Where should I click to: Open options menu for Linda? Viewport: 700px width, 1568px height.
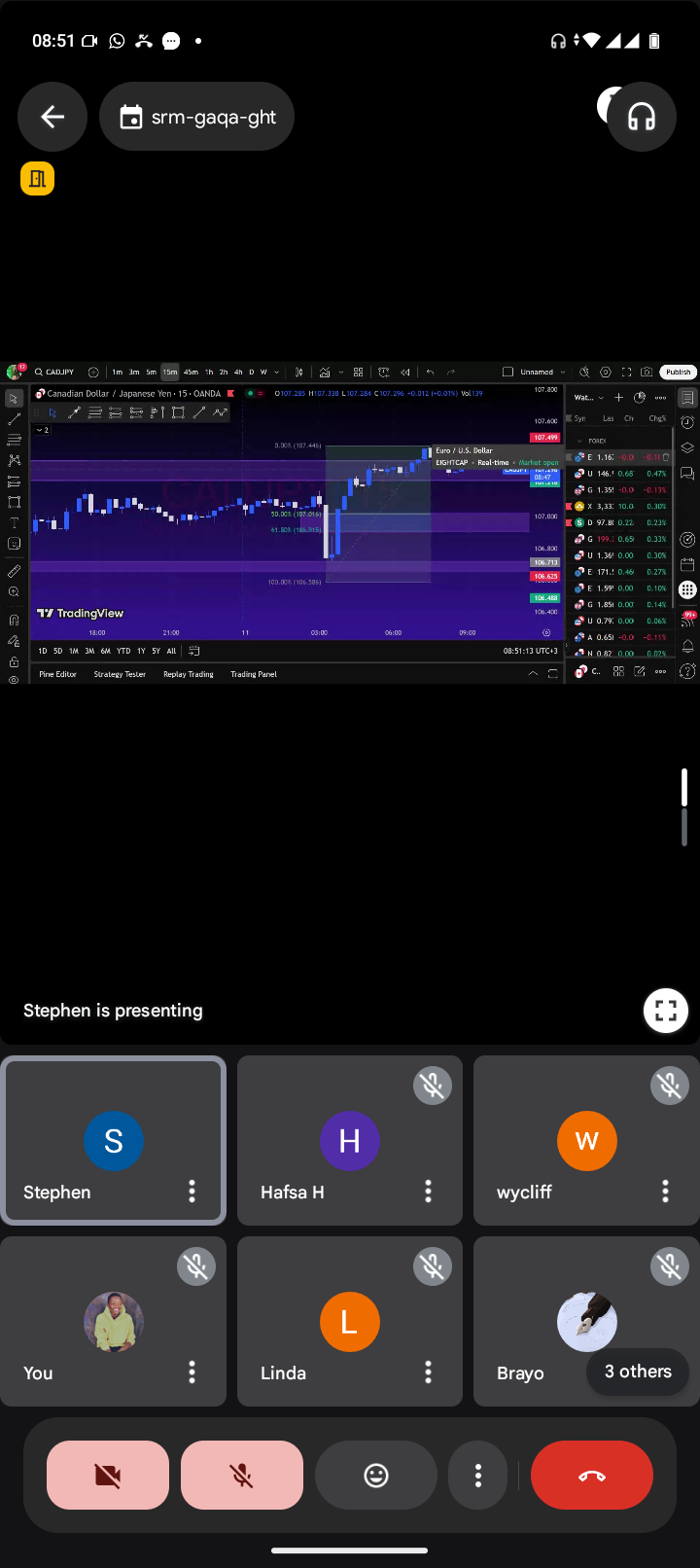pos(428,1372)
